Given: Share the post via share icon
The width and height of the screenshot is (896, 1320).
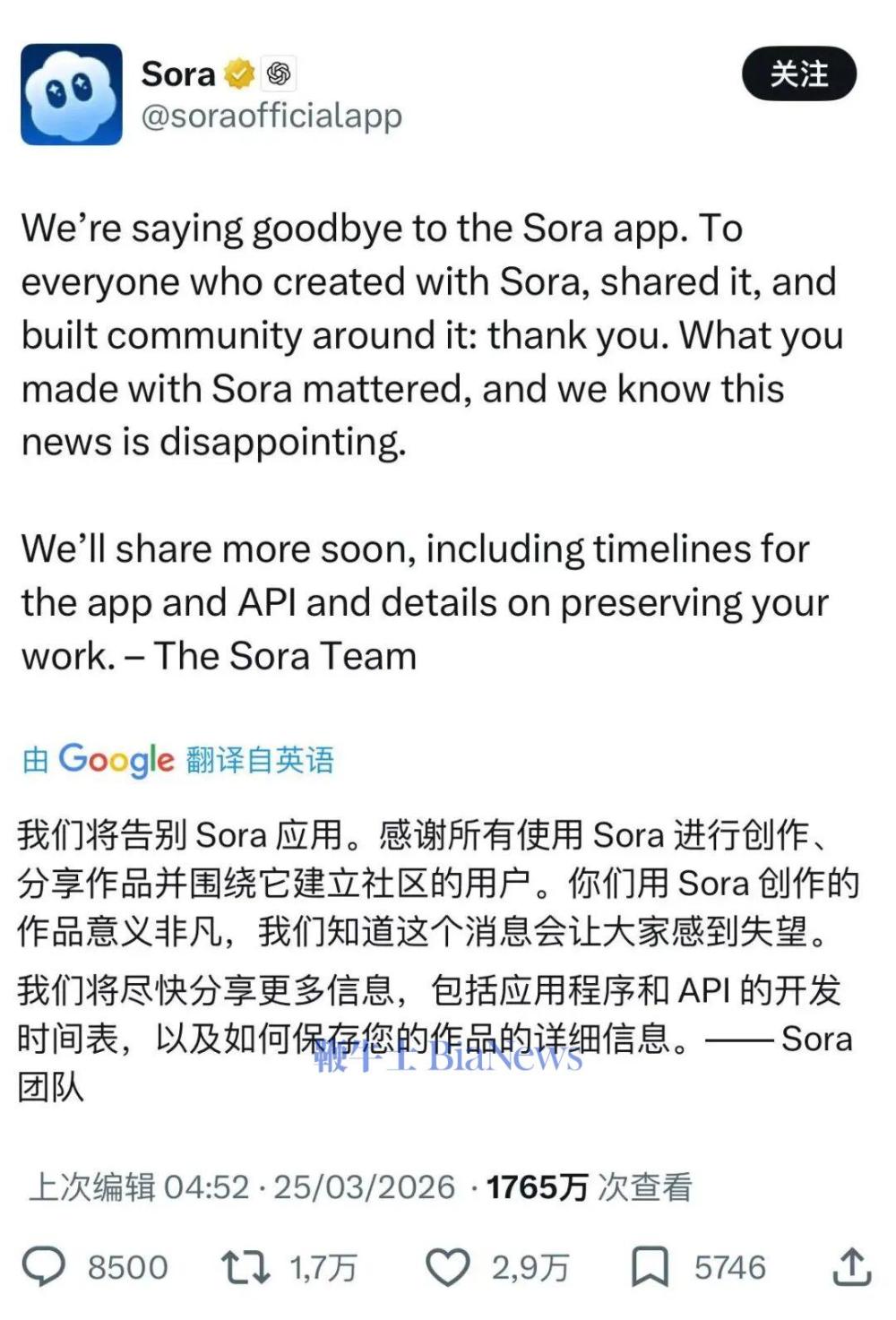Looking at the screenshot, I should tap(851, 1267).
